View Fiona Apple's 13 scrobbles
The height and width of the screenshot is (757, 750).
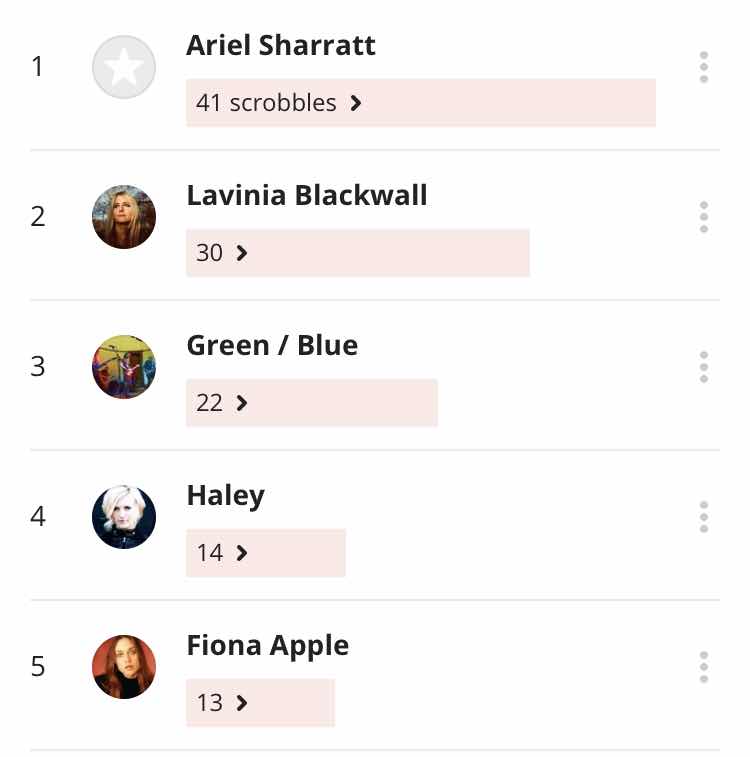[x=222, y=703]
